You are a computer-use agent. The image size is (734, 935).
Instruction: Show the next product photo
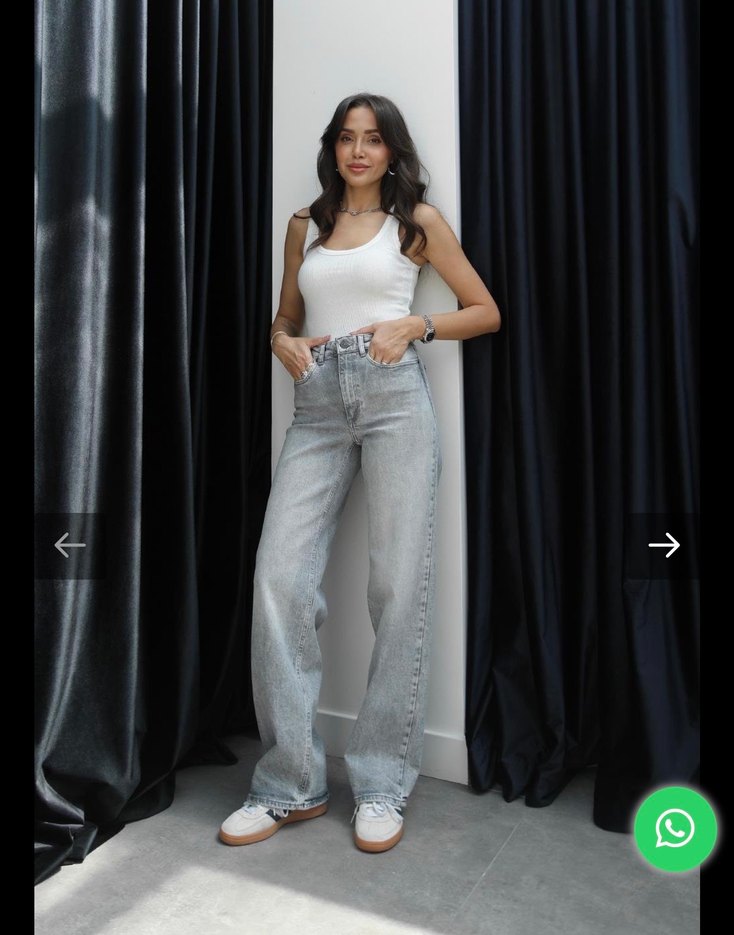click(664, 545)
